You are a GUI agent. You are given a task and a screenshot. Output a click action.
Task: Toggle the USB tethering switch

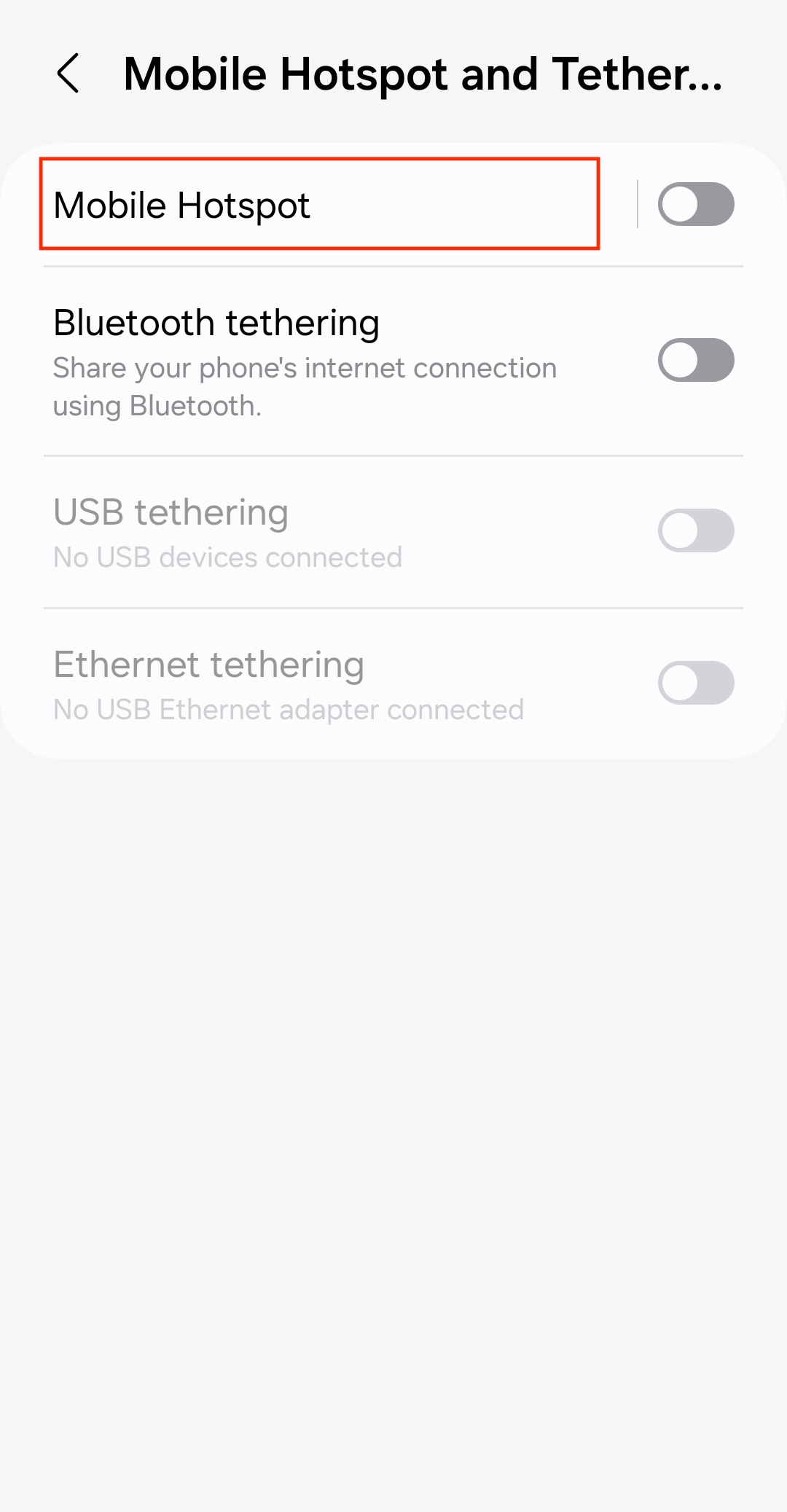click(x=695, y=531)
